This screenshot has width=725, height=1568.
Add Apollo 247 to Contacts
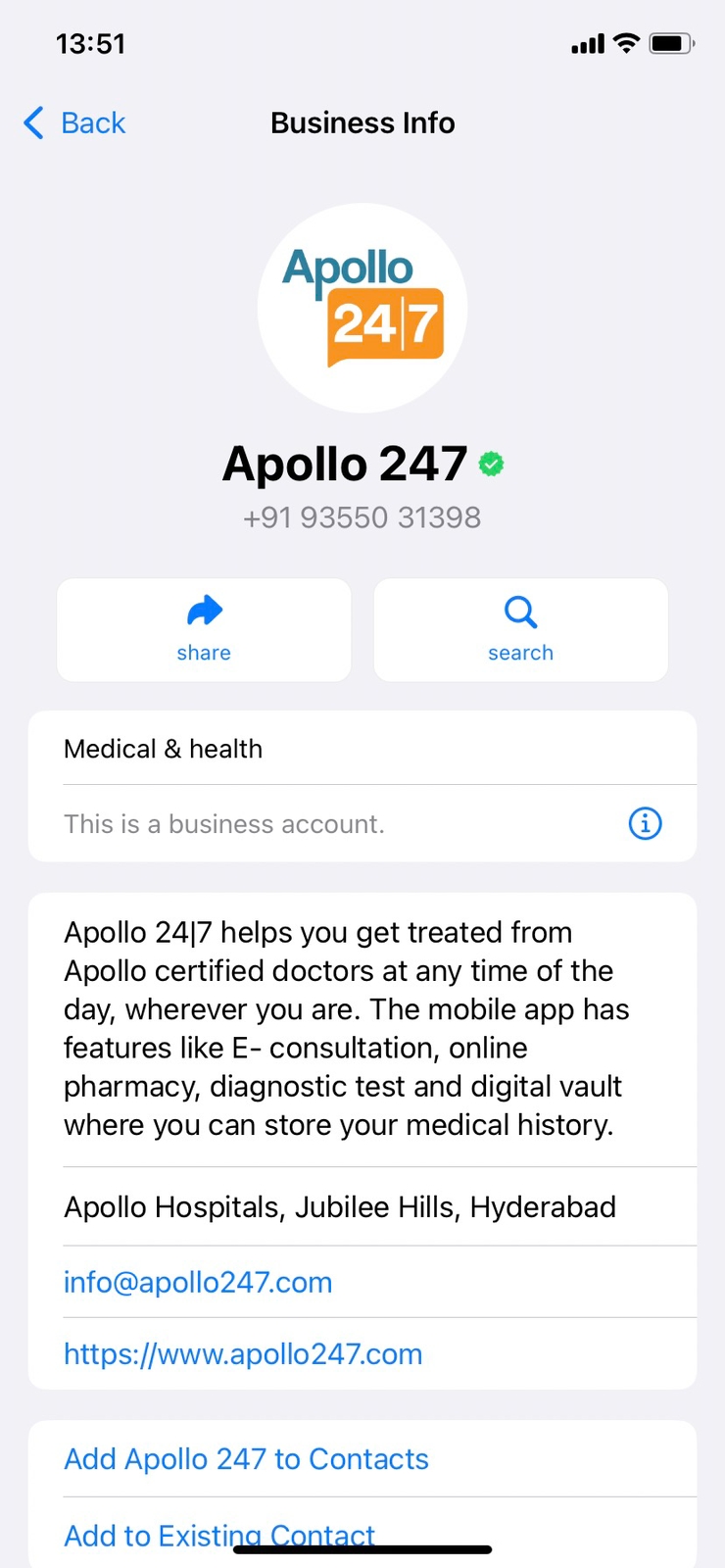pos(246,1459)
